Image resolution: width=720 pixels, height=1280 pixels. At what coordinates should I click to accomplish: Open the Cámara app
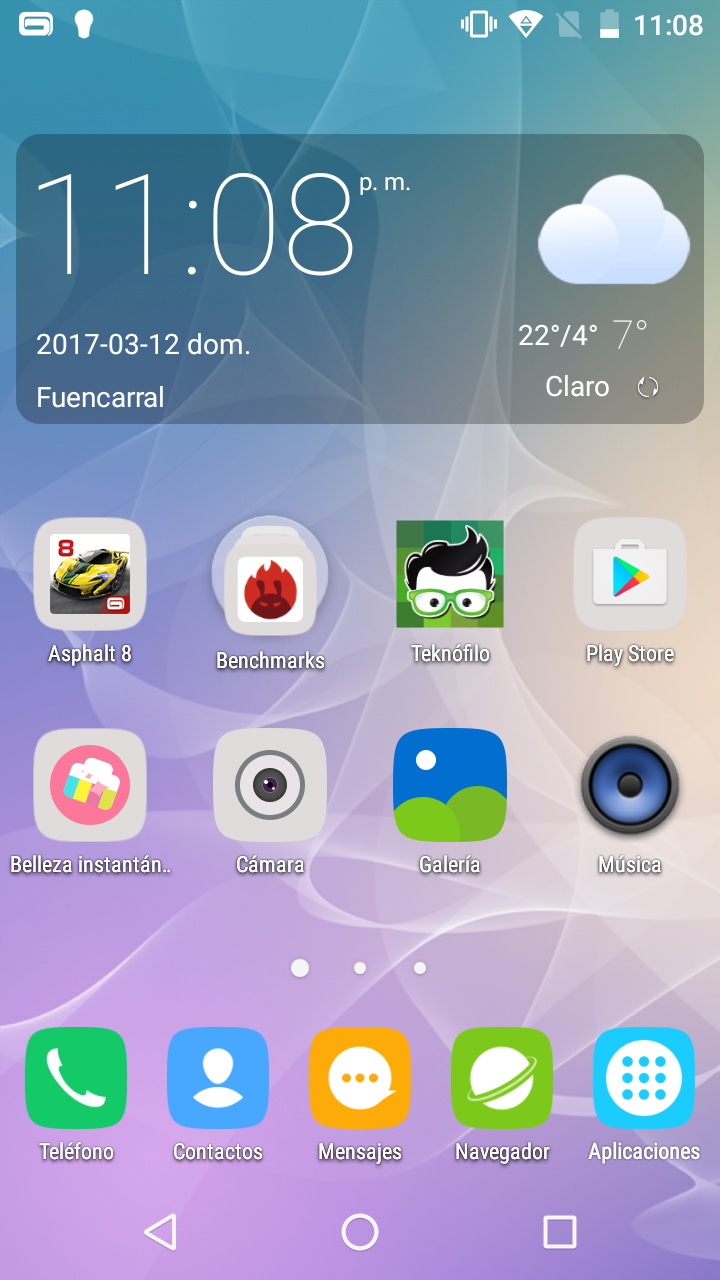tap(270, 785)
